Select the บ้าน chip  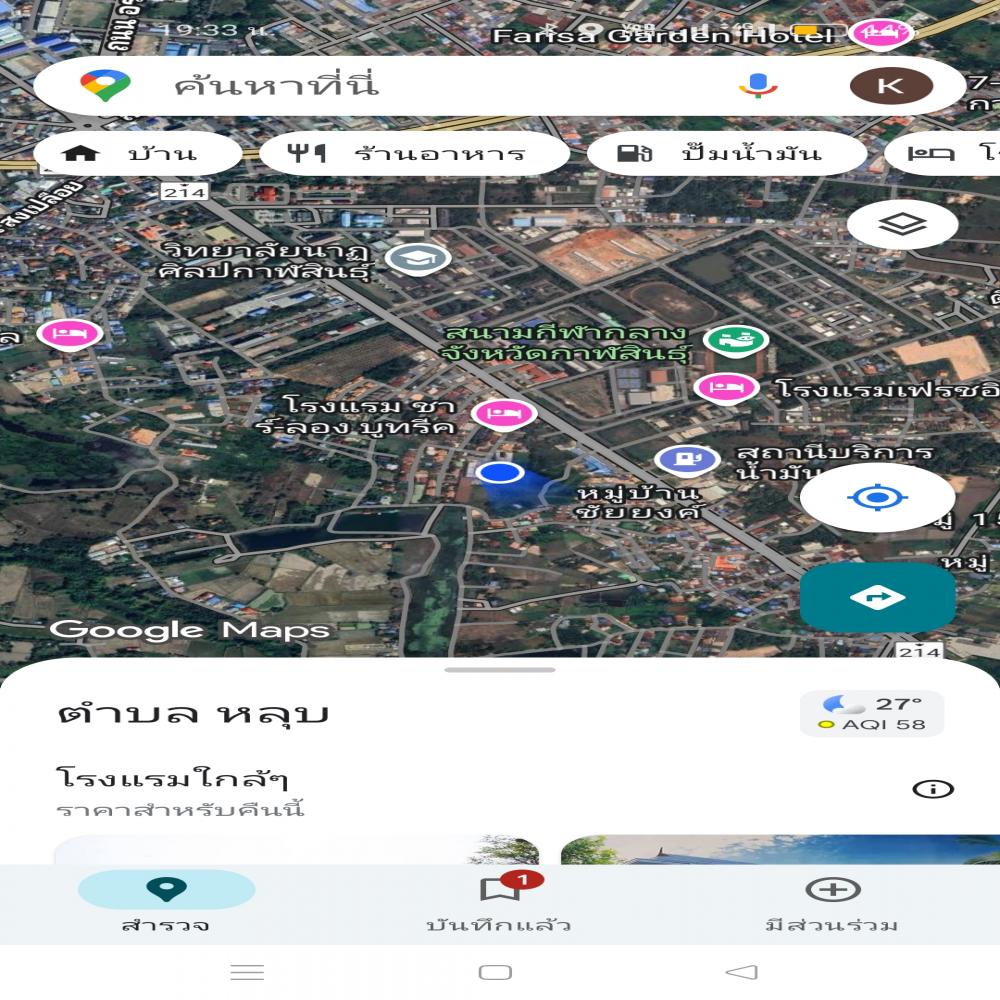(x=138, y=154)
